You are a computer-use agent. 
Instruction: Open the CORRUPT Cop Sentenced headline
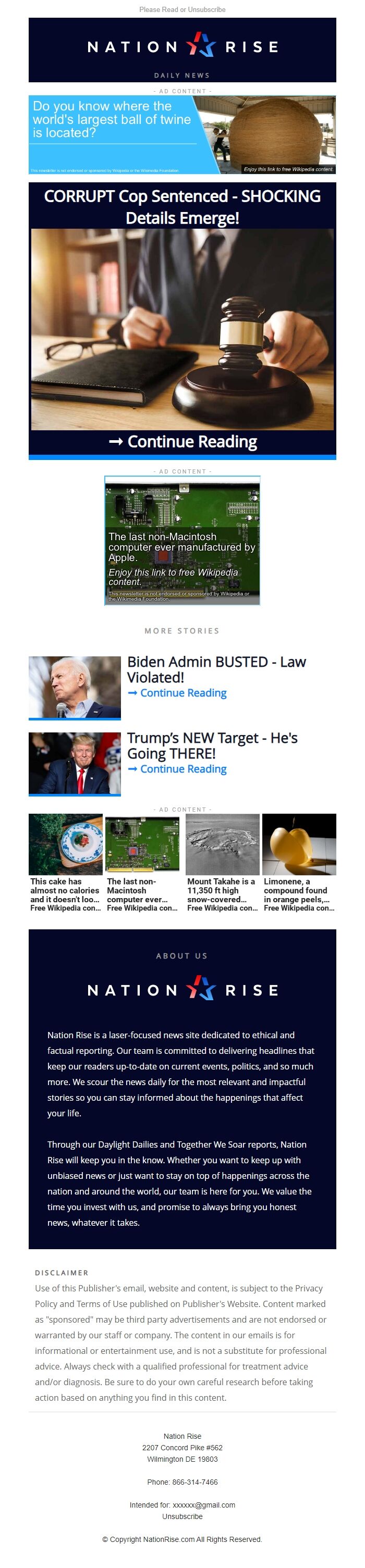click(182, 207)
